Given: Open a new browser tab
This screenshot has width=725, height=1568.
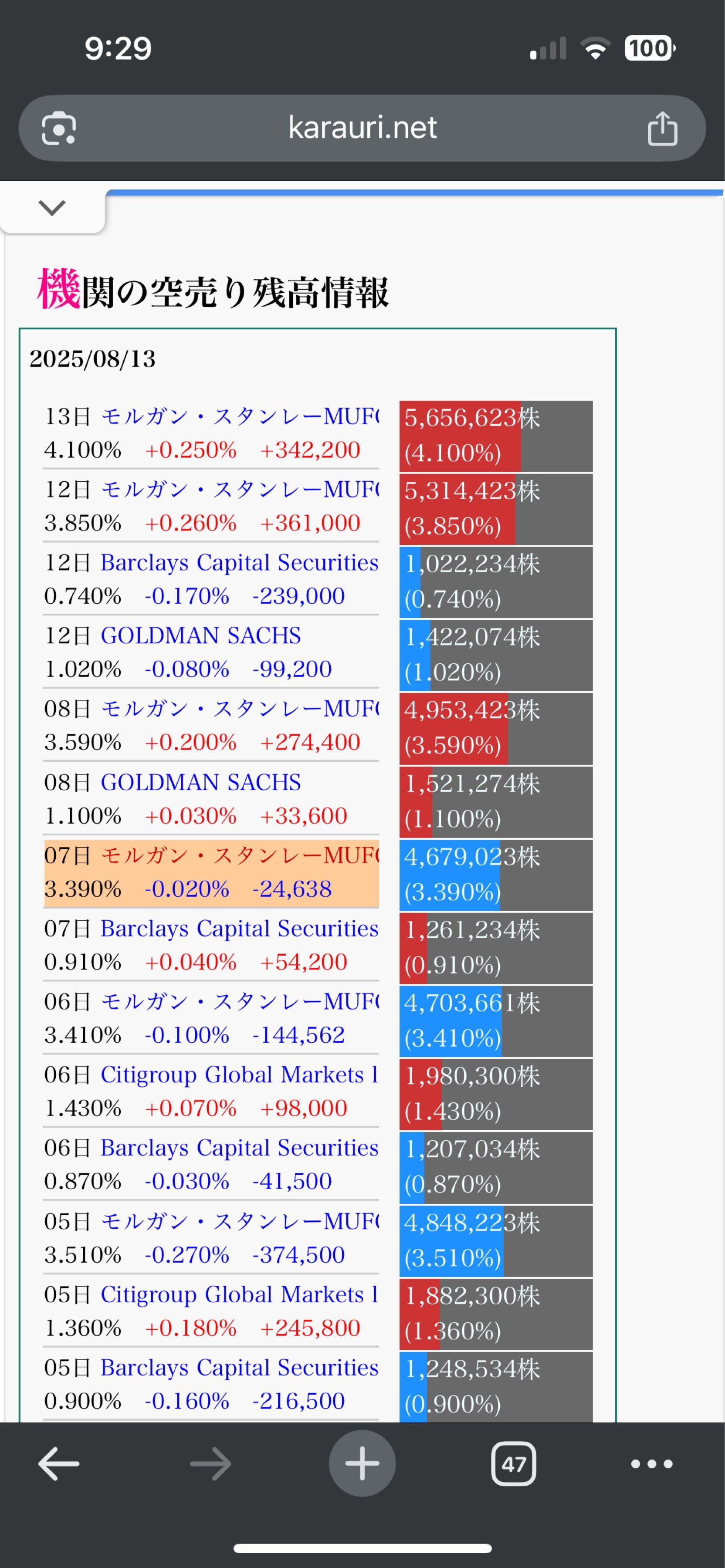Looking at the screenshot, I should pos(362,1464).
